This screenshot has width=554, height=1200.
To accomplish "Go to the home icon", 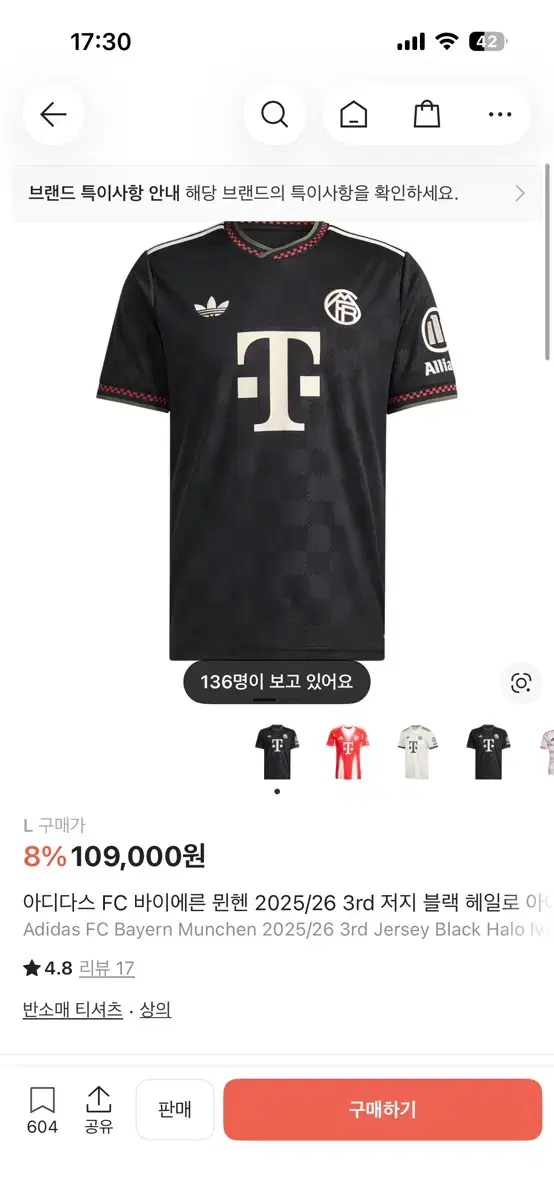I will pos(353,115).
